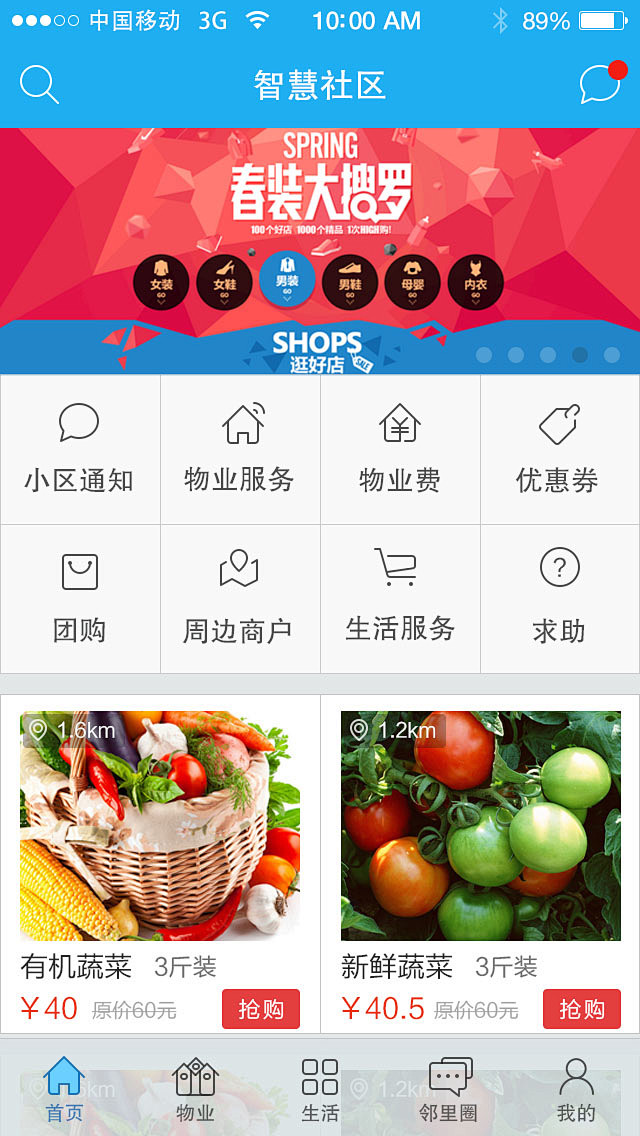Open 优惠券 coupons
Image resolution: width=640 pixels, height=1136 pixels.
(559, 450)
